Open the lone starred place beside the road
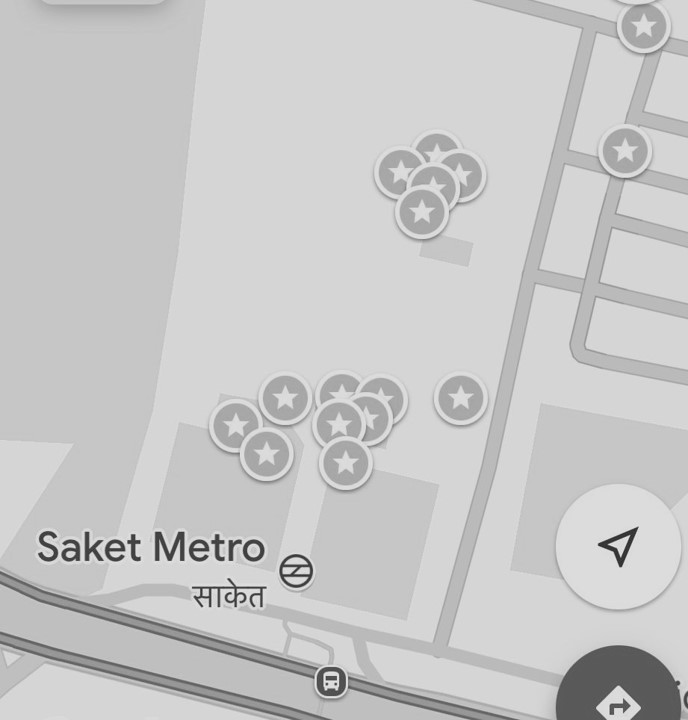The image size is (688, 720). coord(461,398)
